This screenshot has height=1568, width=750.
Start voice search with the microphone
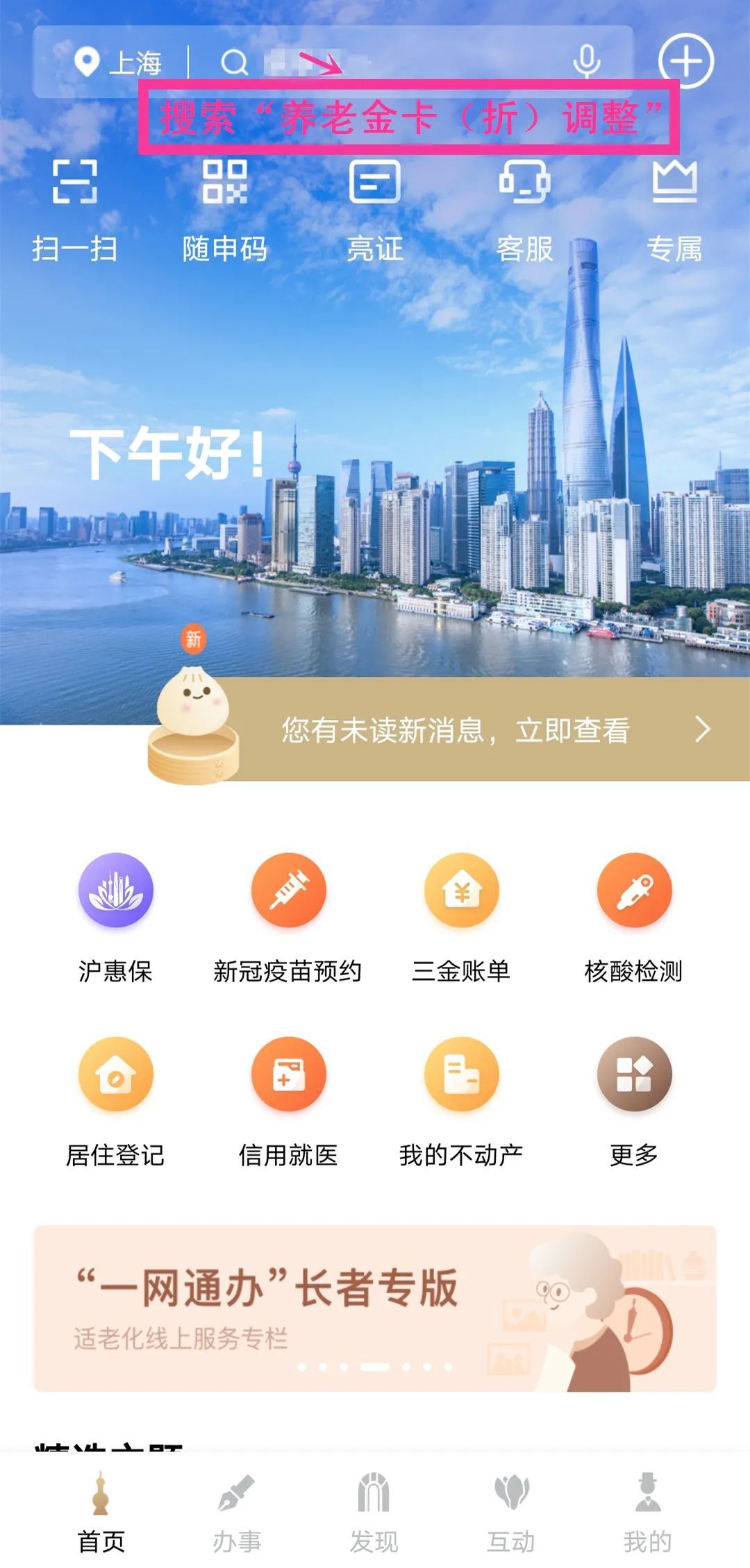click(586, 62)
